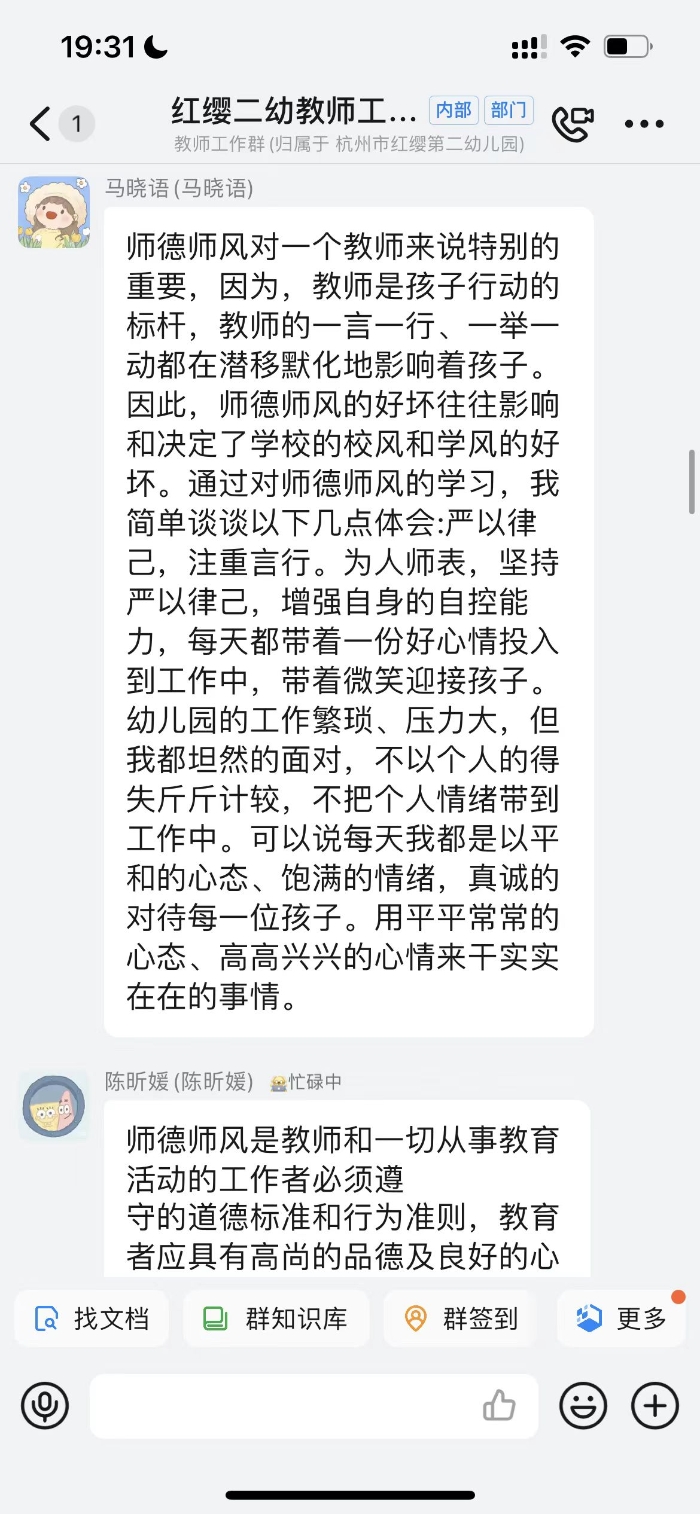This screenshot has height=1514, width=700.
Task: Switch to voice input microphone
Action: tap(45, 1406)
